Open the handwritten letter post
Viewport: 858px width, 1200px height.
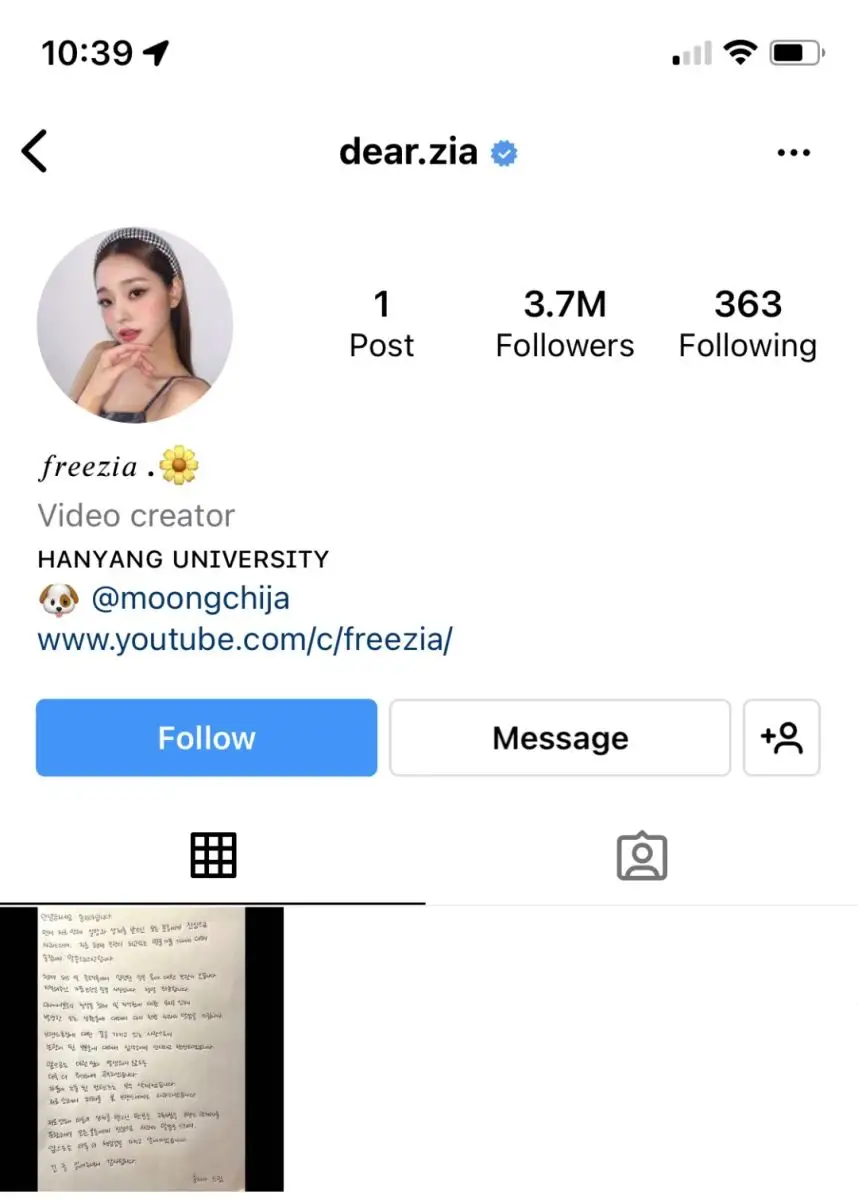(x=142, y=1048)
